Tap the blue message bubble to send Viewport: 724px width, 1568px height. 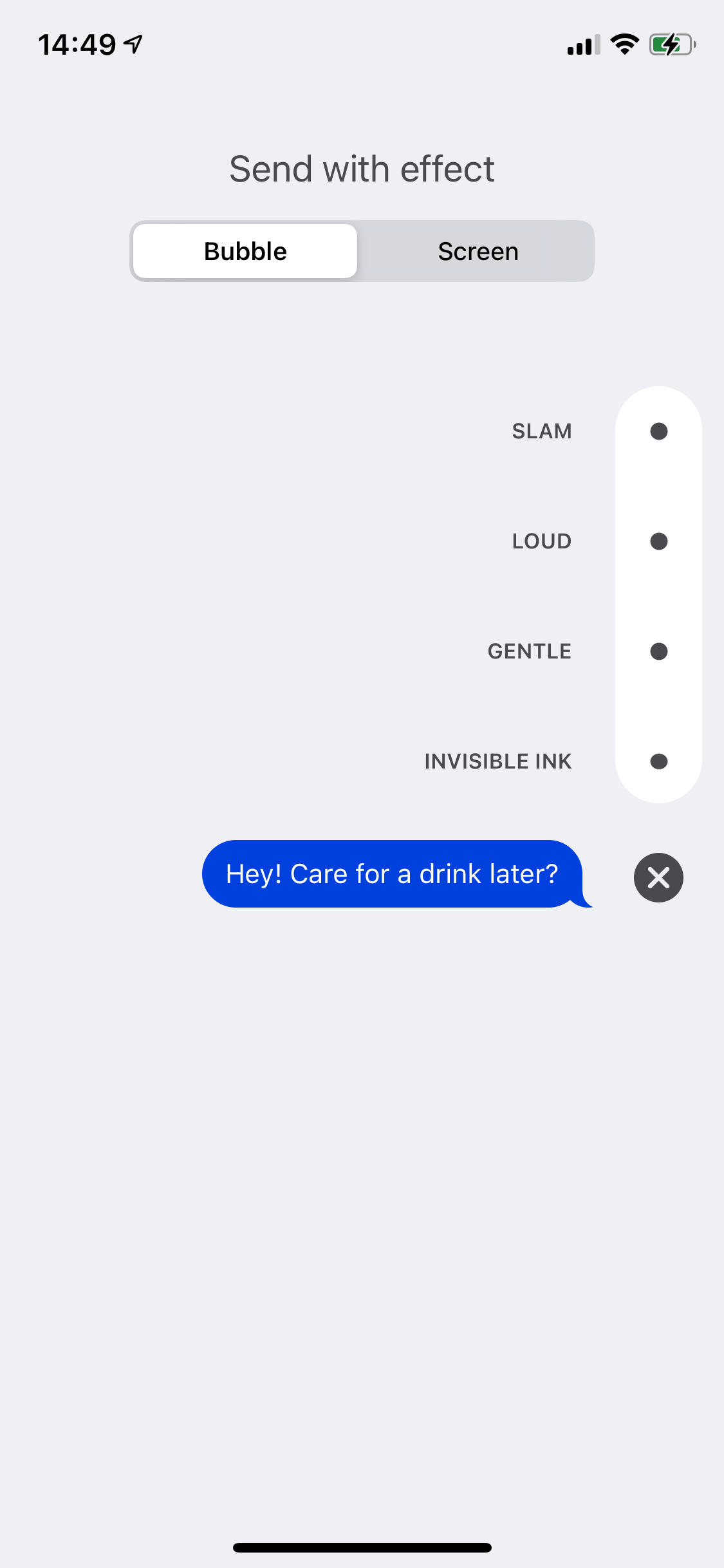pos(393,873)
